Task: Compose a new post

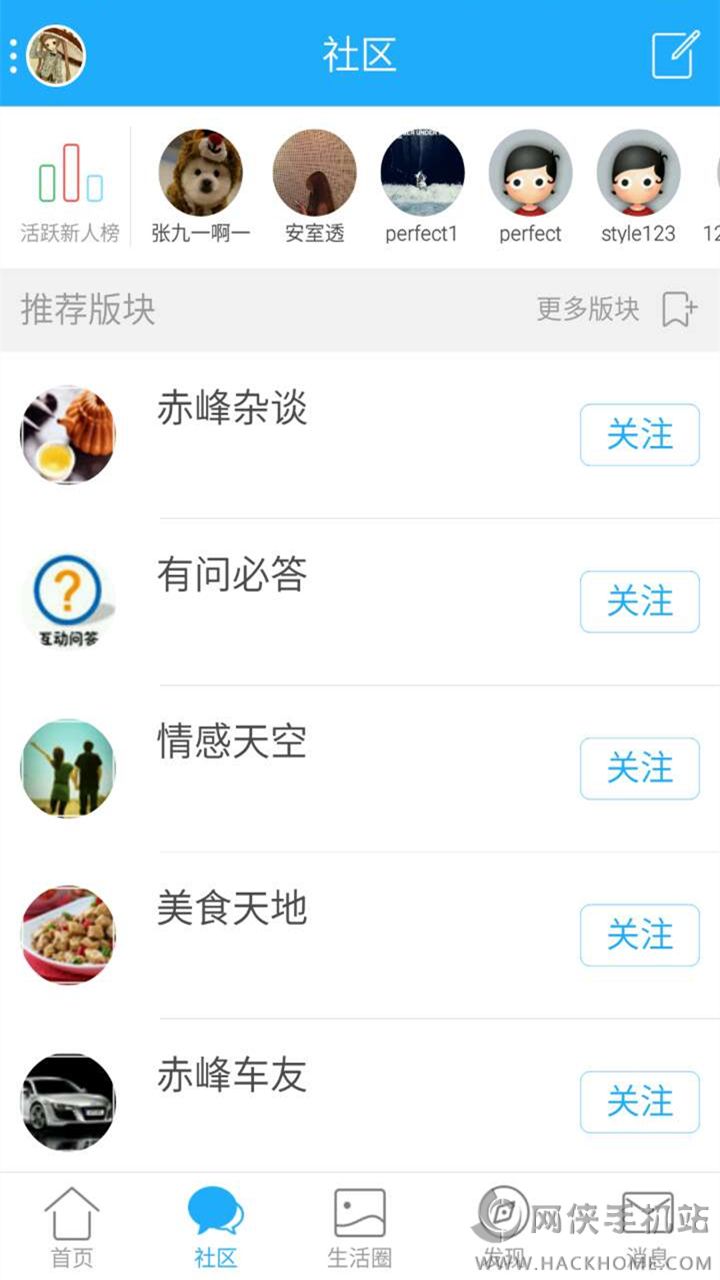Action: 675,55
